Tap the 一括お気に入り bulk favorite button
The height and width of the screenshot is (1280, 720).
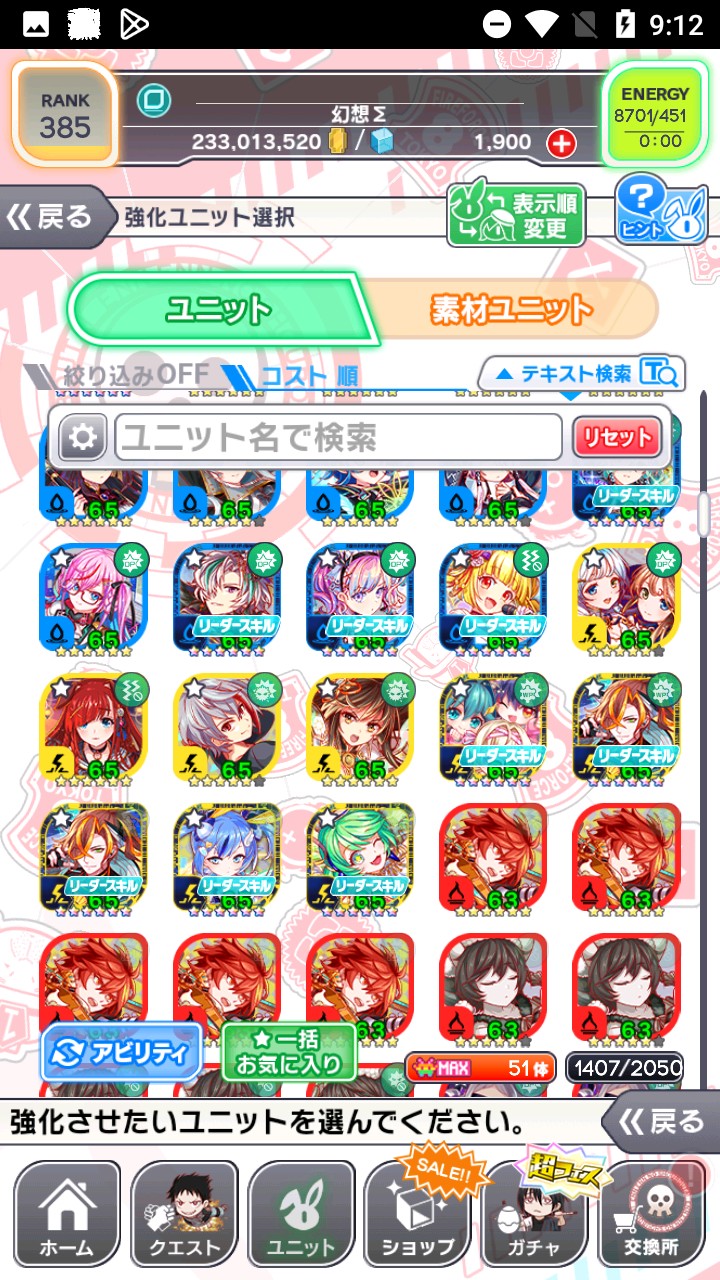tap(288, 1052)
